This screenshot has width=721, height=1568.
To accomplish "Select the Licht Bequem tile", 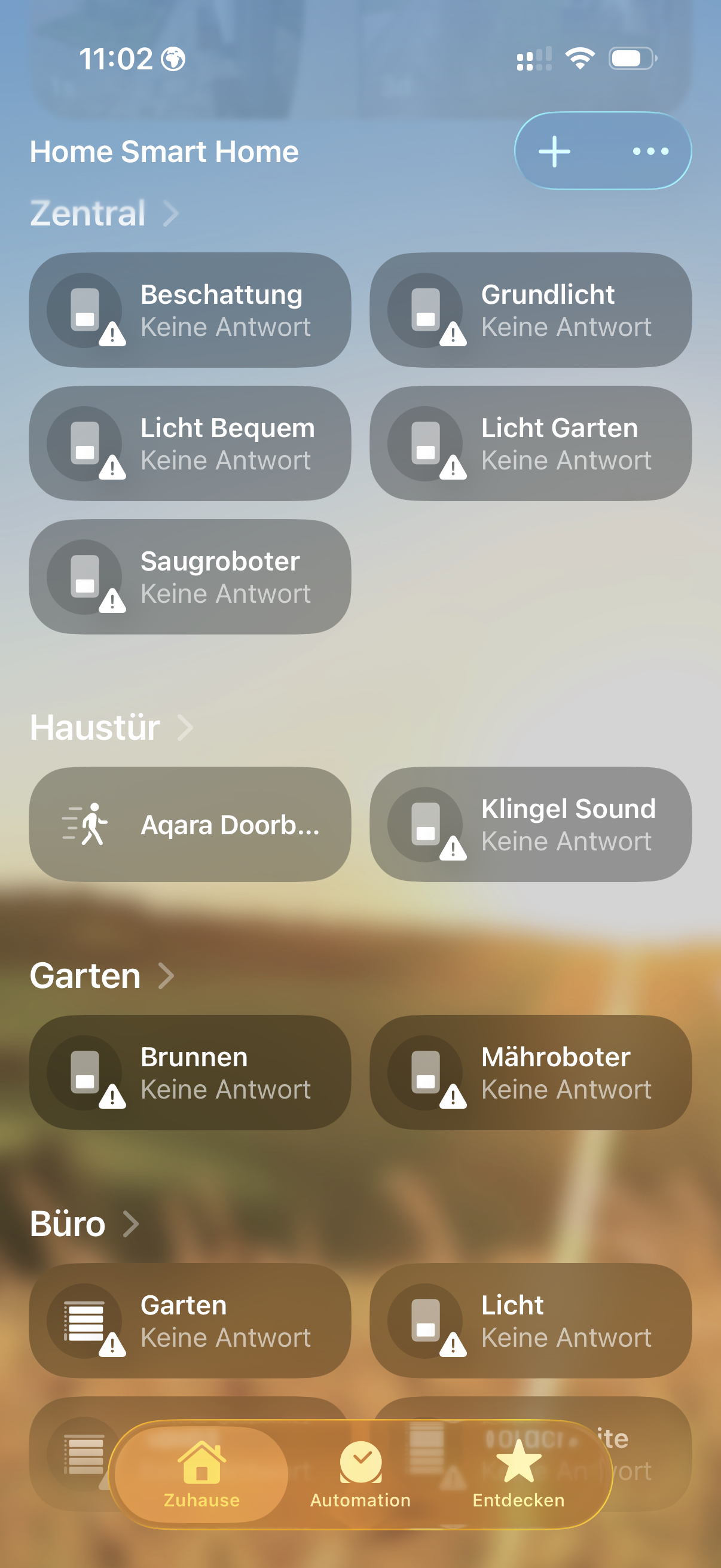I will click(190, 444).
